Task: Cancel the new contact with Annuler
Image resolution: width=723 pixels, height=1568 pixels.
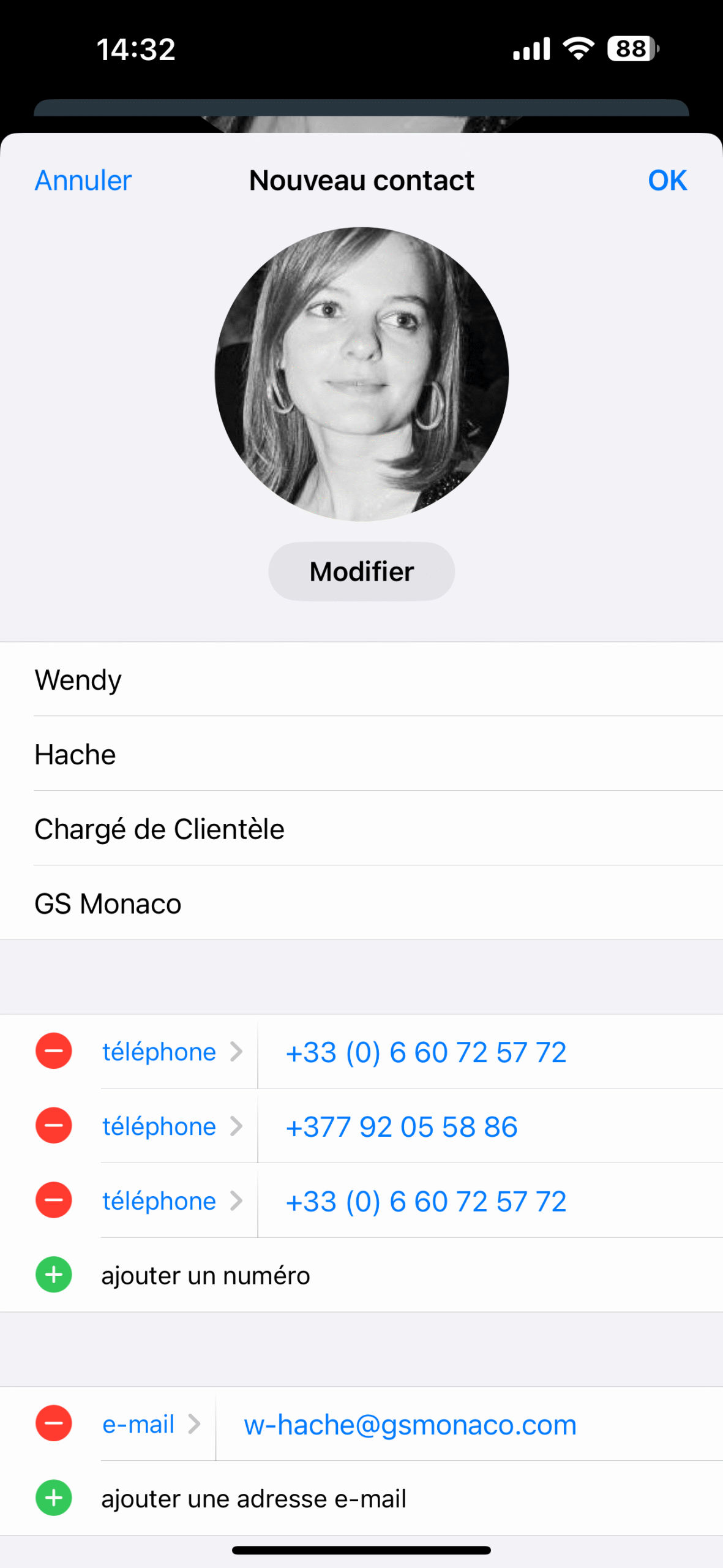Action: tap(83, 180)
